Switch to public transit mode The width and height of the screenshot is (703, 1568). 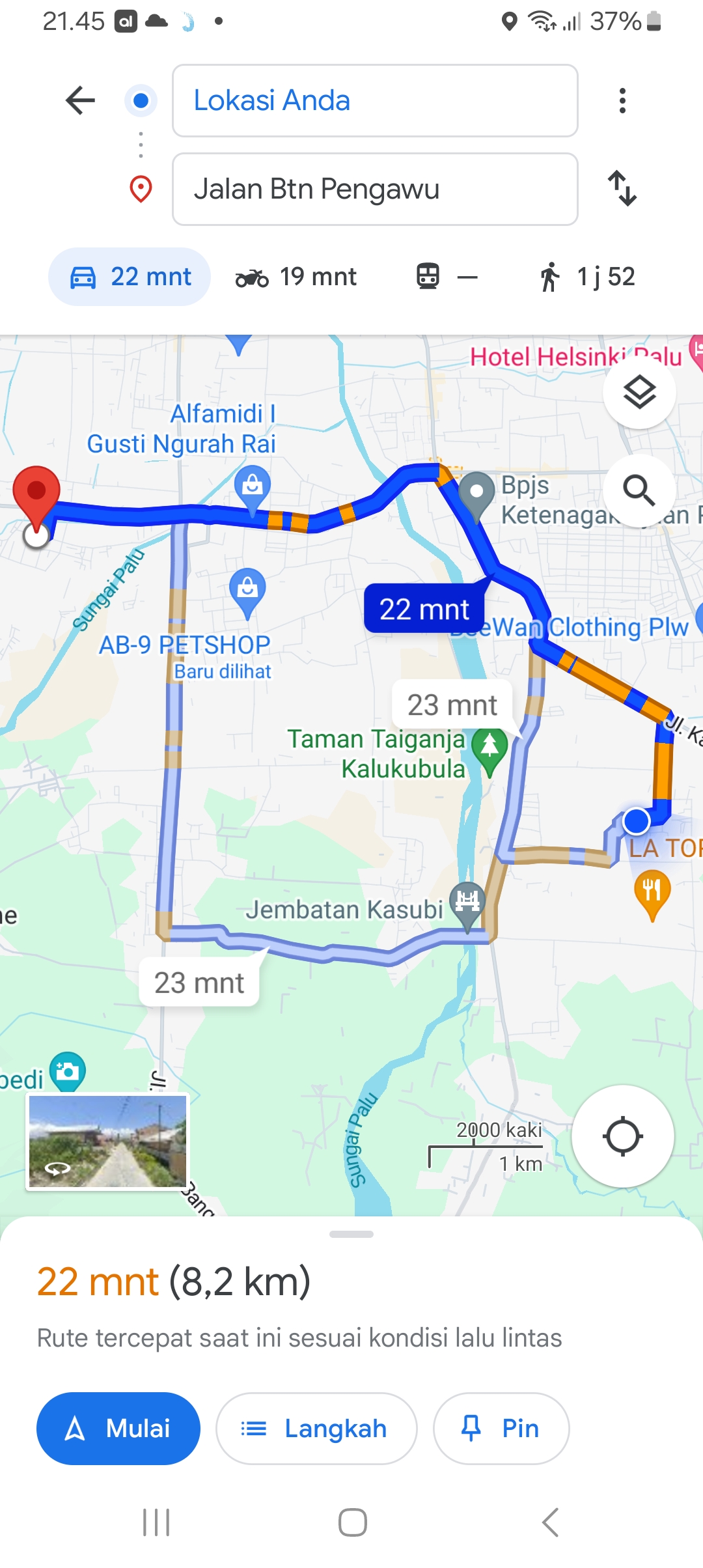(447, 277)
